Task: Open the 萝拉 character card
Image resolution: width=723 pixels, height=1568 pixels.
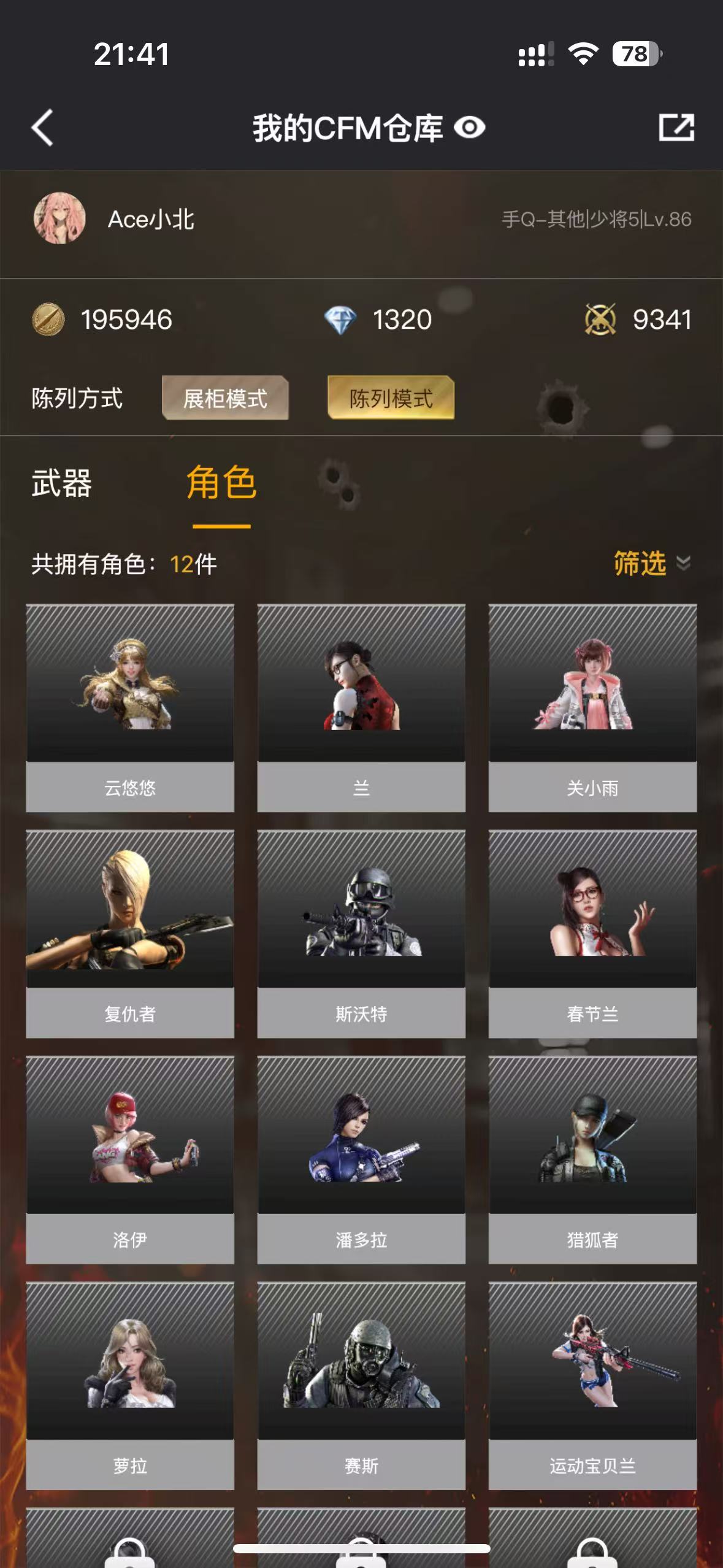Action: (130, 1385)
